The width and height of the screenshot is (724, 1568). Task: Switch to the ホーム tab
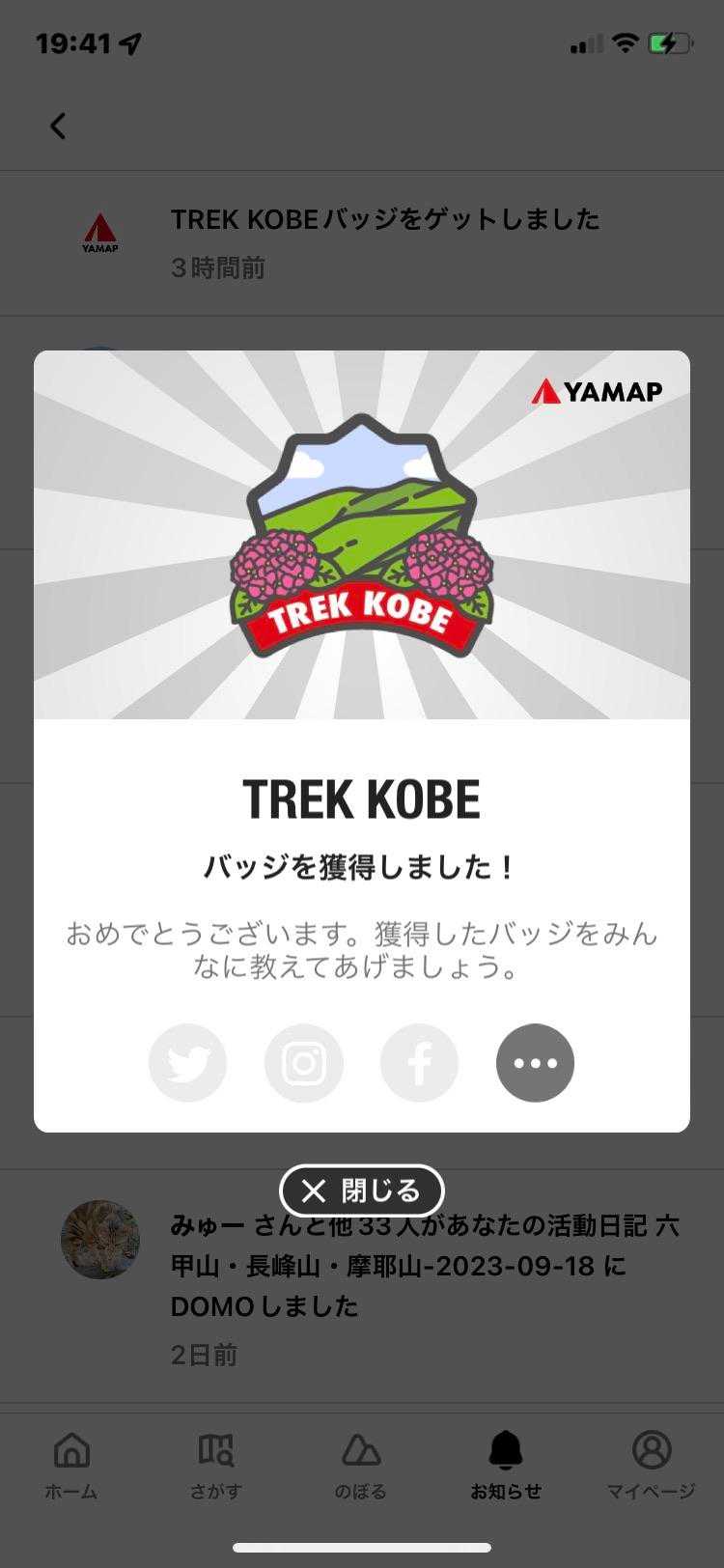71,1465
